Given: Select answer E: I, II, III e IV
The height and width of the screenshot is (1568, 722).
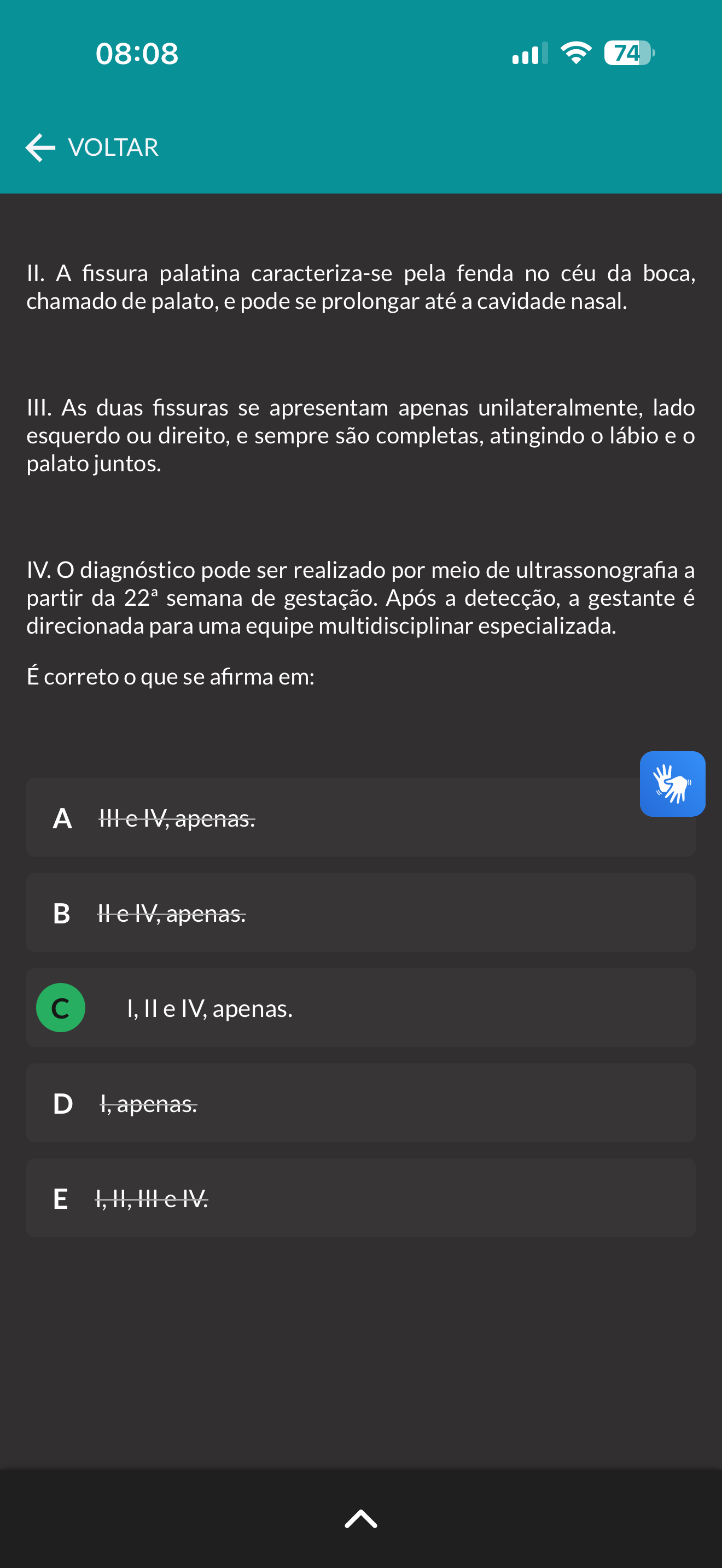Looking at the screenshot, I should coord(360,1197).
